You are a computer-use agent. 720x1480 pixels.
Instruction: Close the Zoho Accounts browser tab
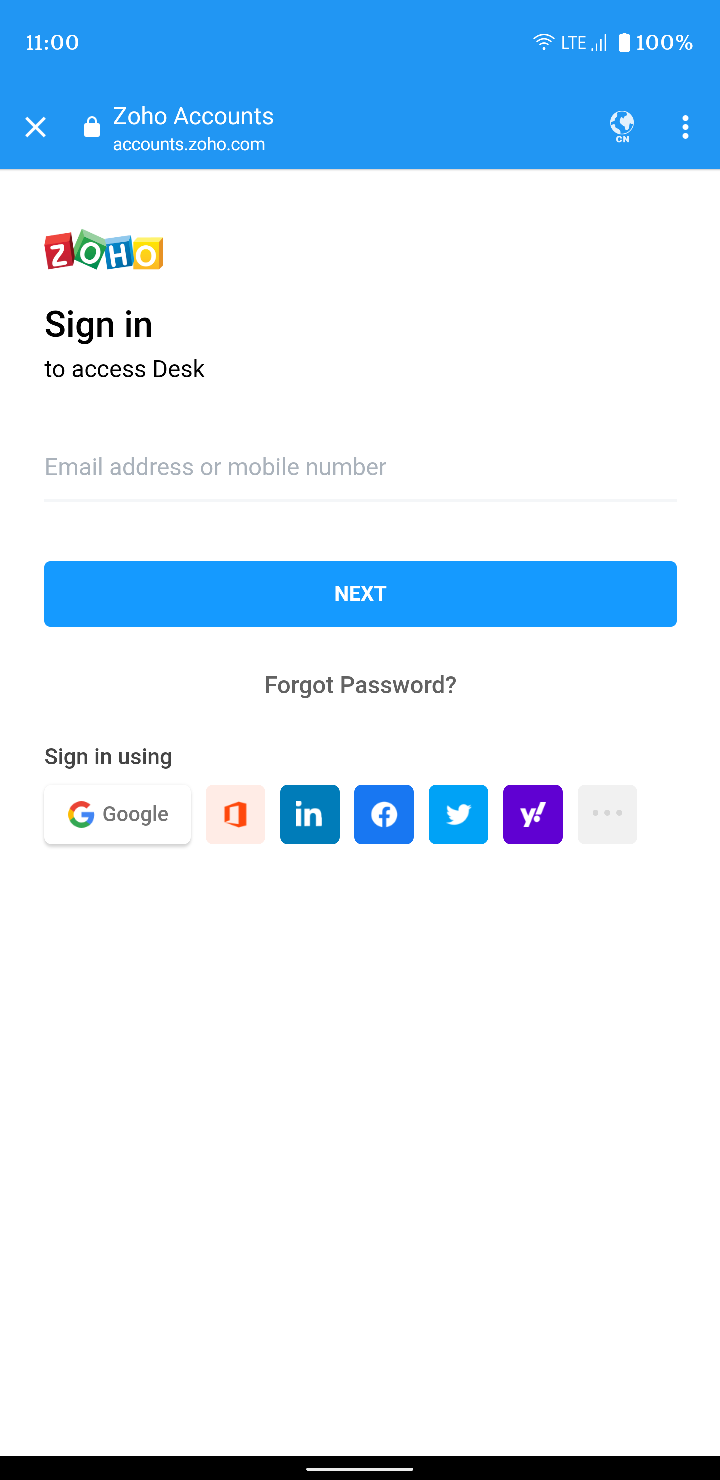point(36,127)
